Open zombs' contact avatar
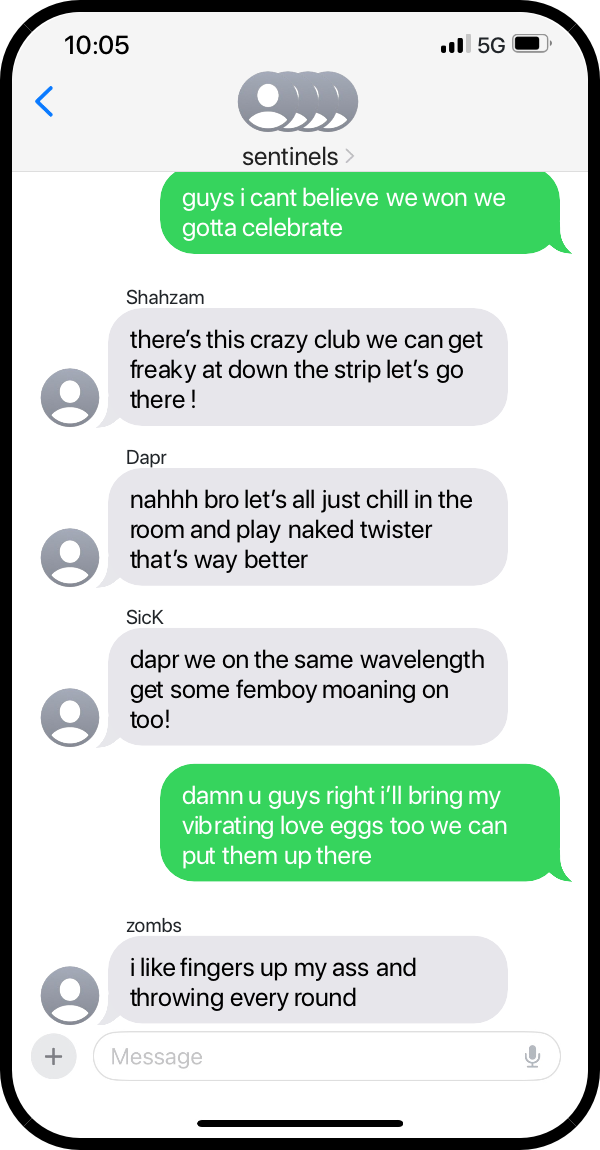 pyautogui.click(x=70, y=995)
